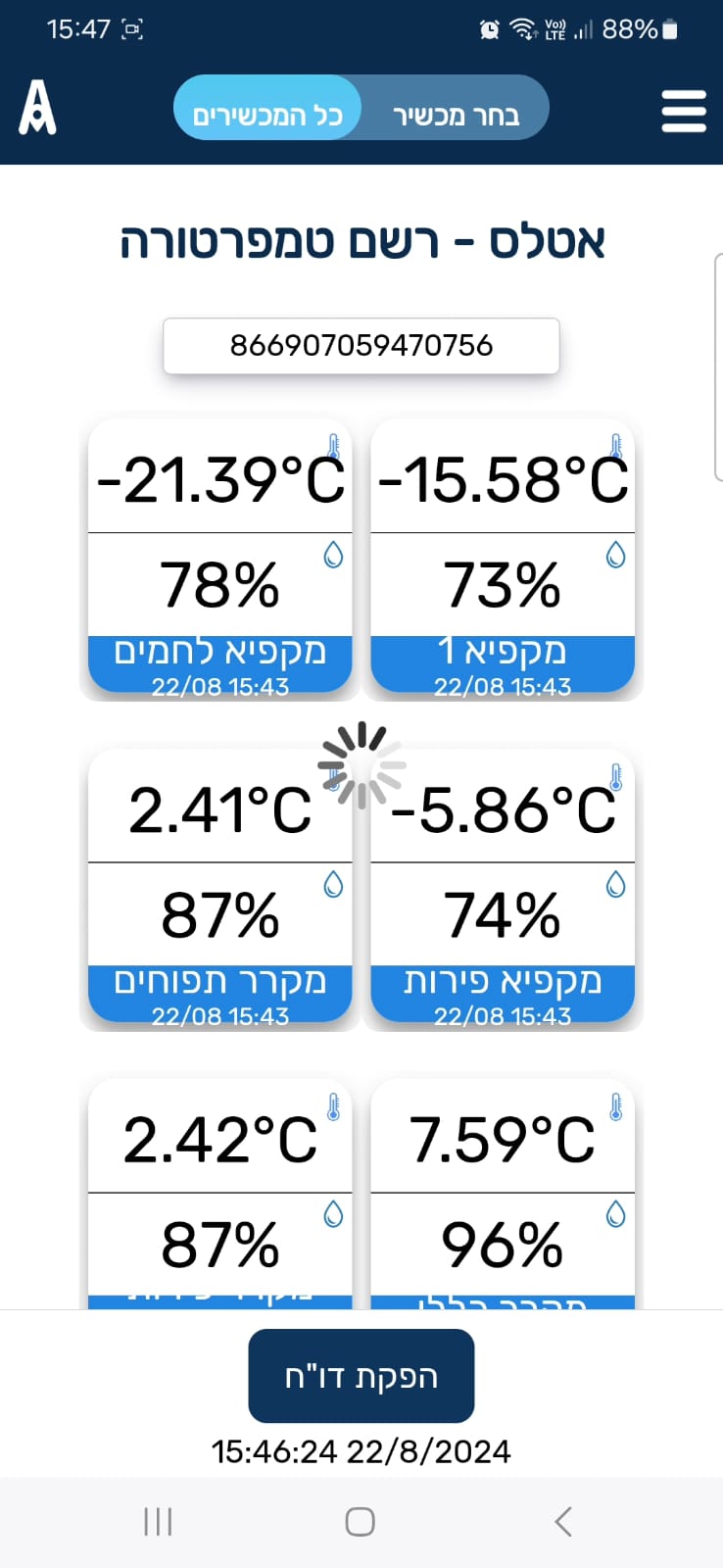
Task: Click the thermometer icon showing 7.59°C
Action: [615, 1108]
